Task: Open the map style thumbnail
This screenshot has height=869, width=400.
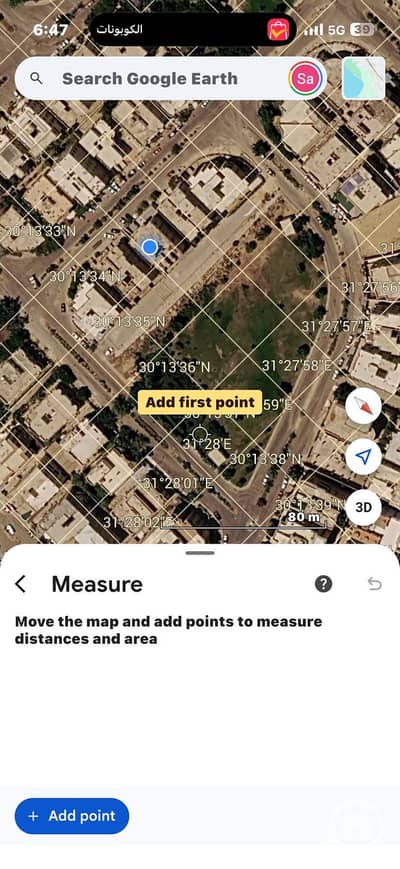Action: [x=363, y=78]
